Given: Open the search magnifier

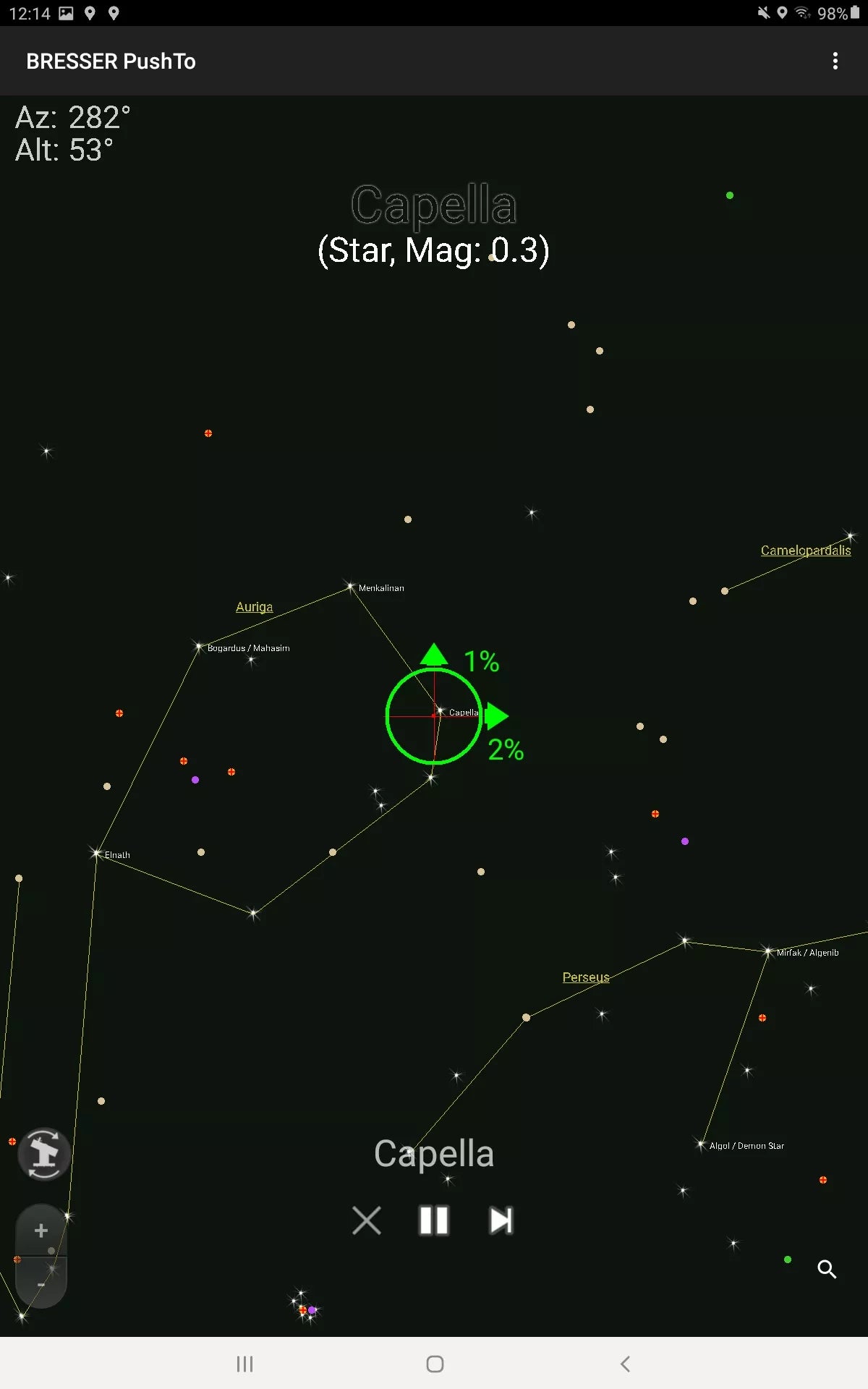Looking at the screenshot, I should tap(827, 1269).
